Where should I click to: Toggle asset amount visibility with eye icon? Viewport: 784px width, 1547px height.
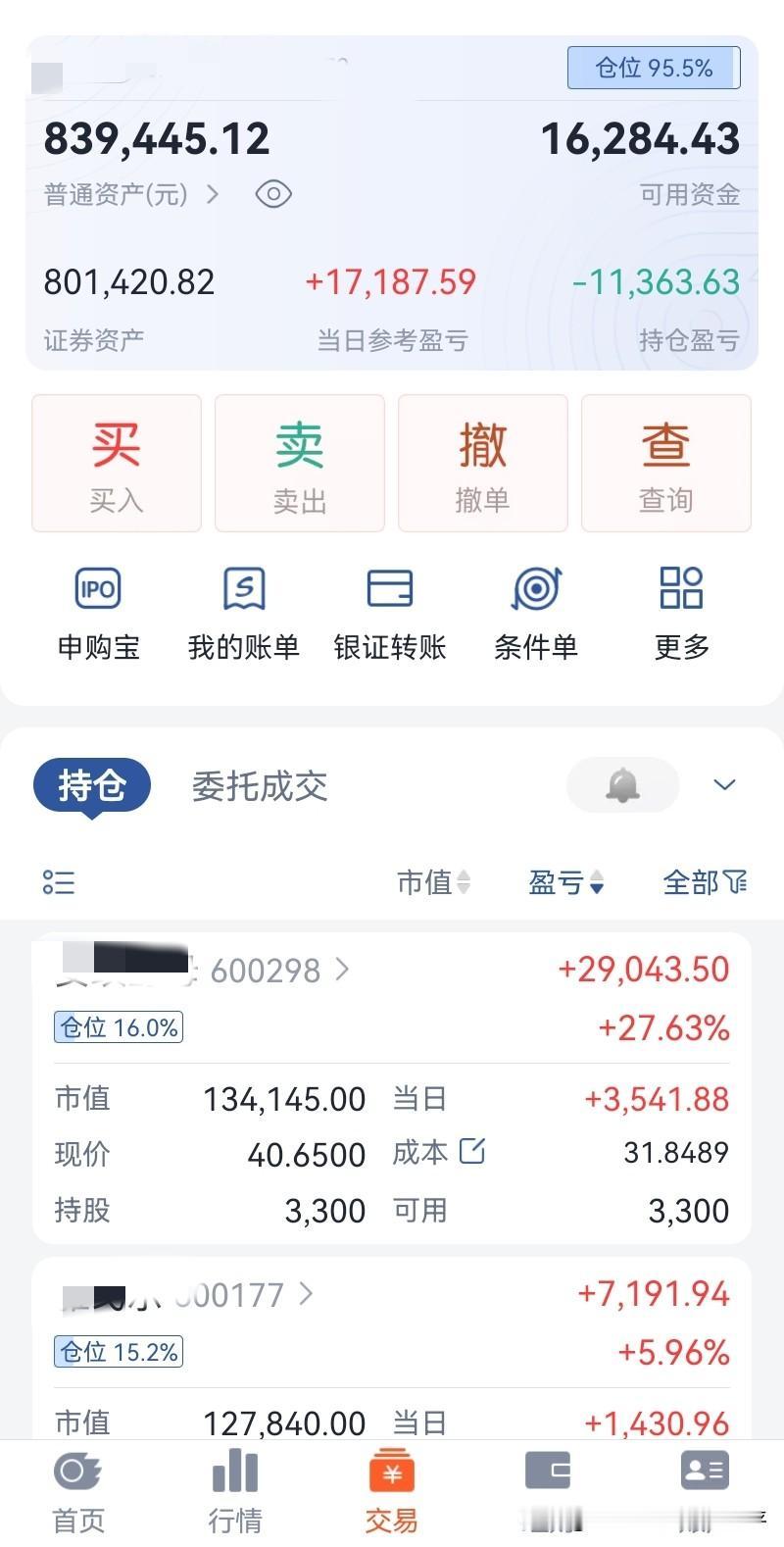273,194
